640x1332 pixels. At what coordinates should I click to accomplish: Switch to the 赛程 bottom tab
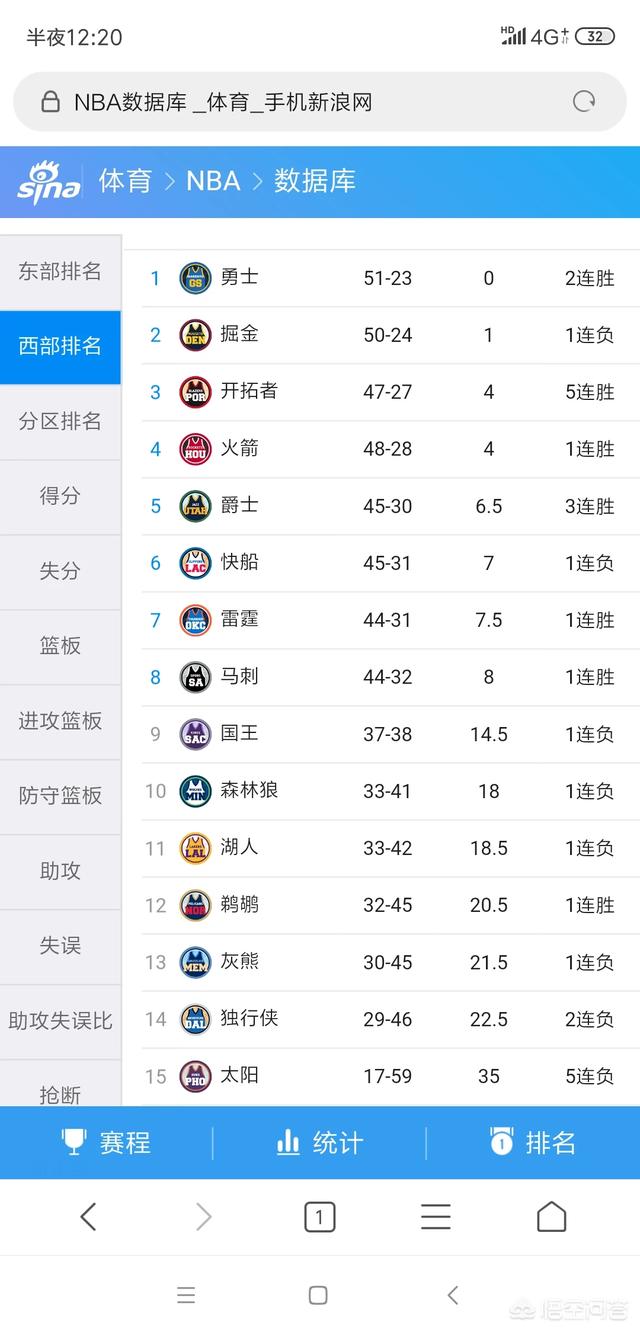106,1142
